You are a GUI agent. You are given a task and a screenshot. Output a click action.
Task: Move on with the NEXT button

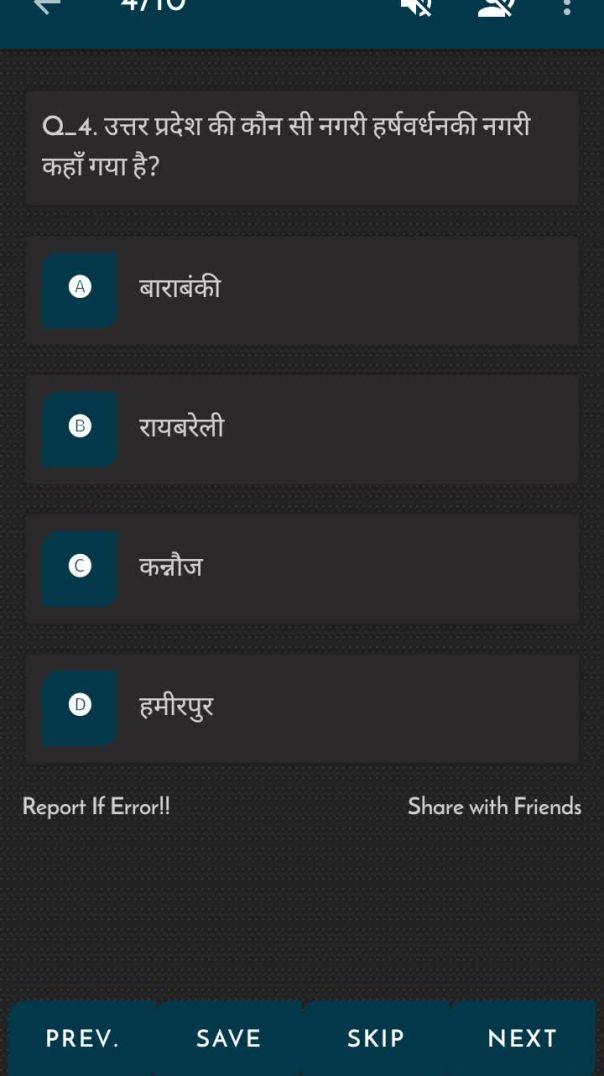pos(522,1039)
